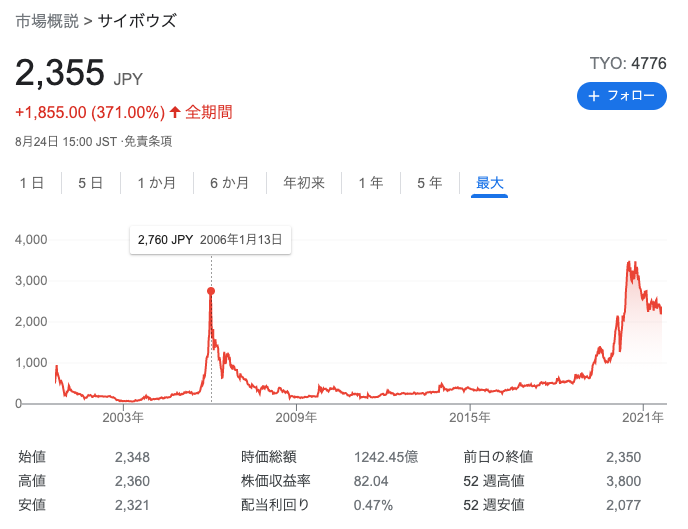
Task: Switch chart range to 1年
Action: coord(371,183)
